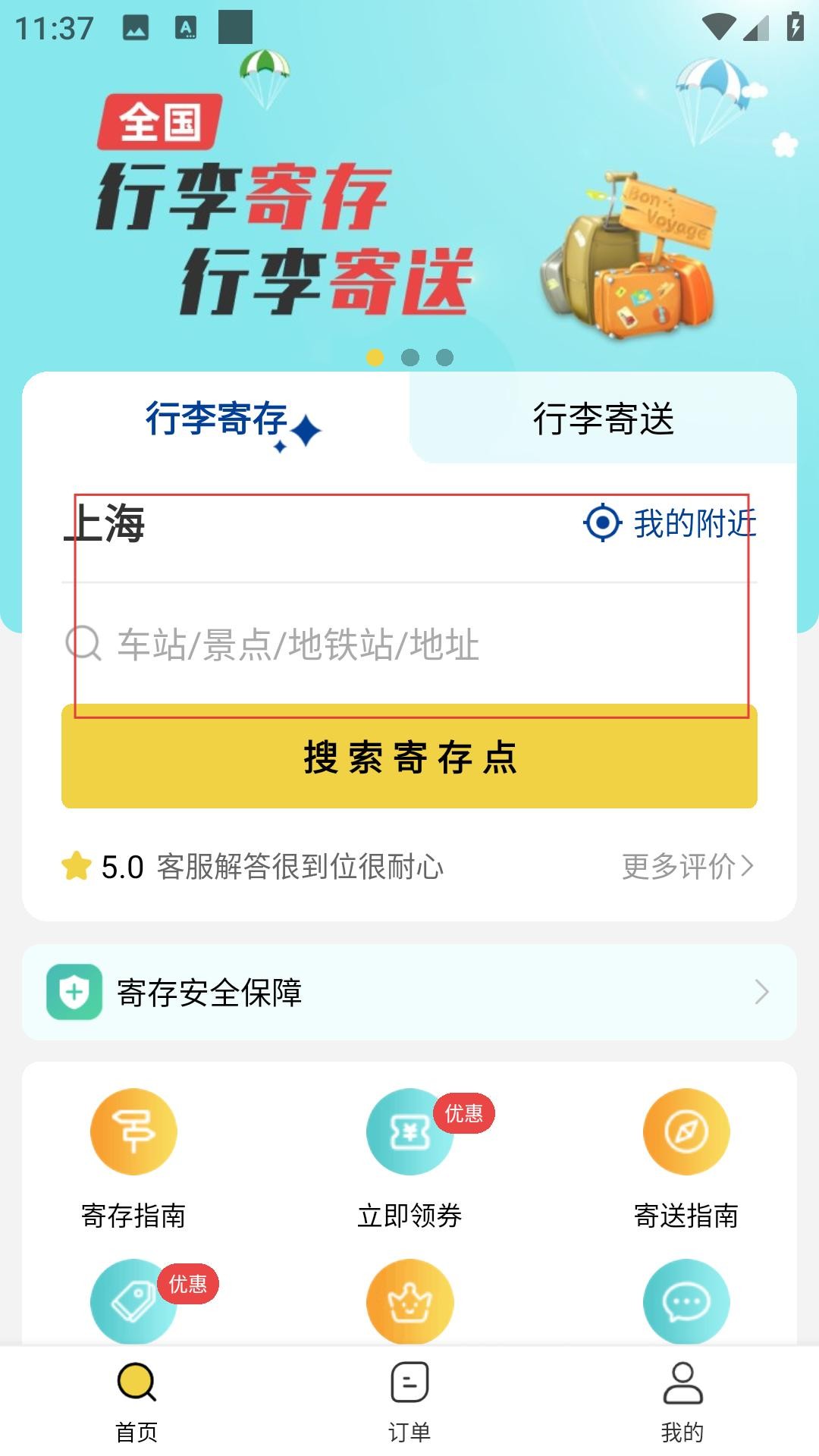Change the city from 上海
The image size is (819, 1456).
point(106,523)
